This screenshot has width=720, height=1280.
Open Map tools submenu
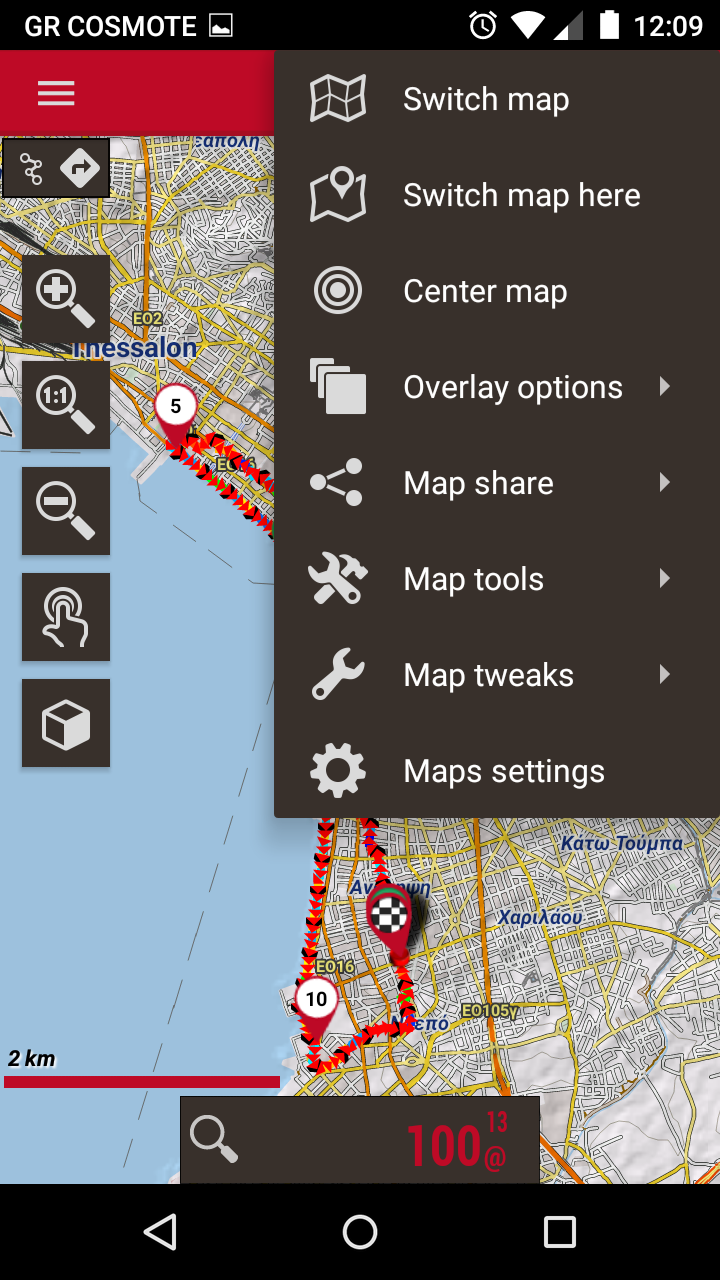click(473, 579)
